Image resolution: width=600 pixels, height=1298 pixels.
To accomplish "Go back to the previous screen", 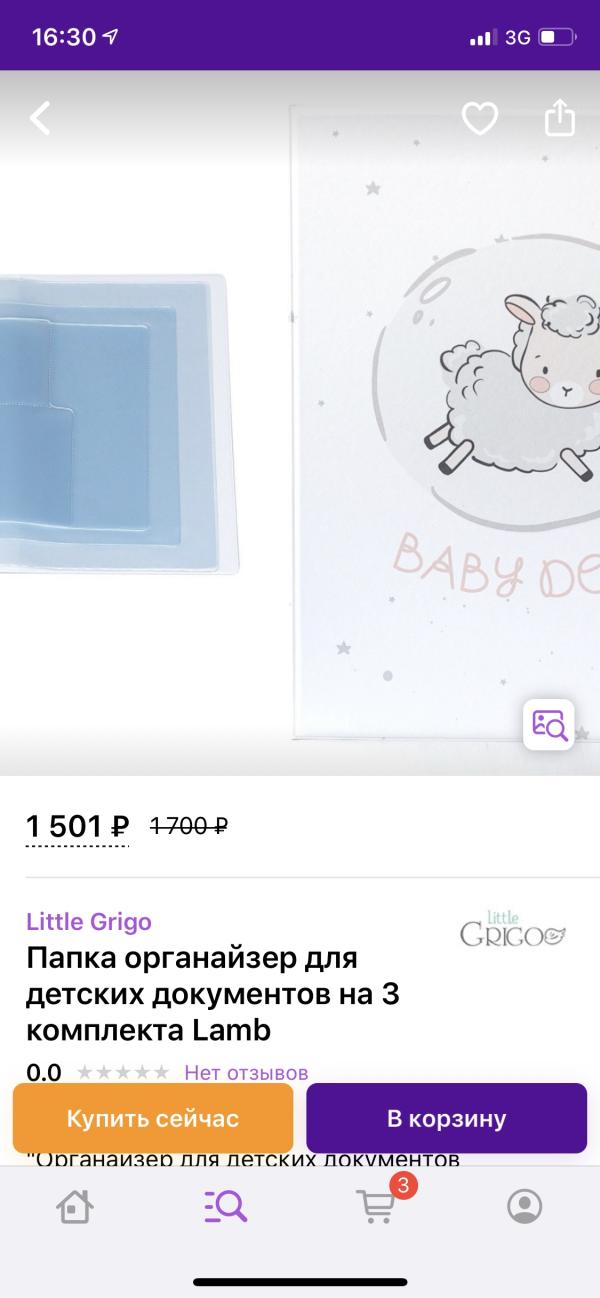I will tap(40, 119).
